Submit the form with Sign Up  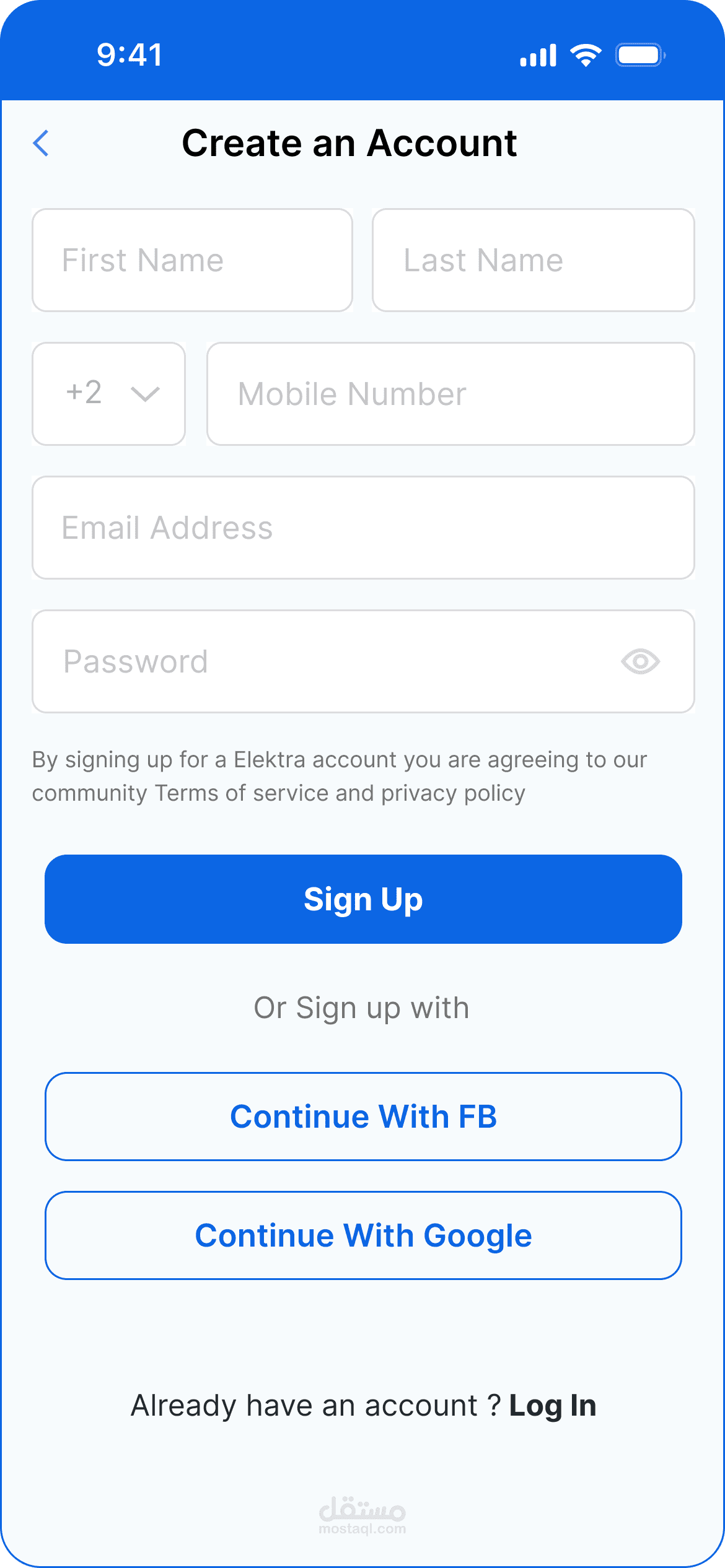coord(363,899)
